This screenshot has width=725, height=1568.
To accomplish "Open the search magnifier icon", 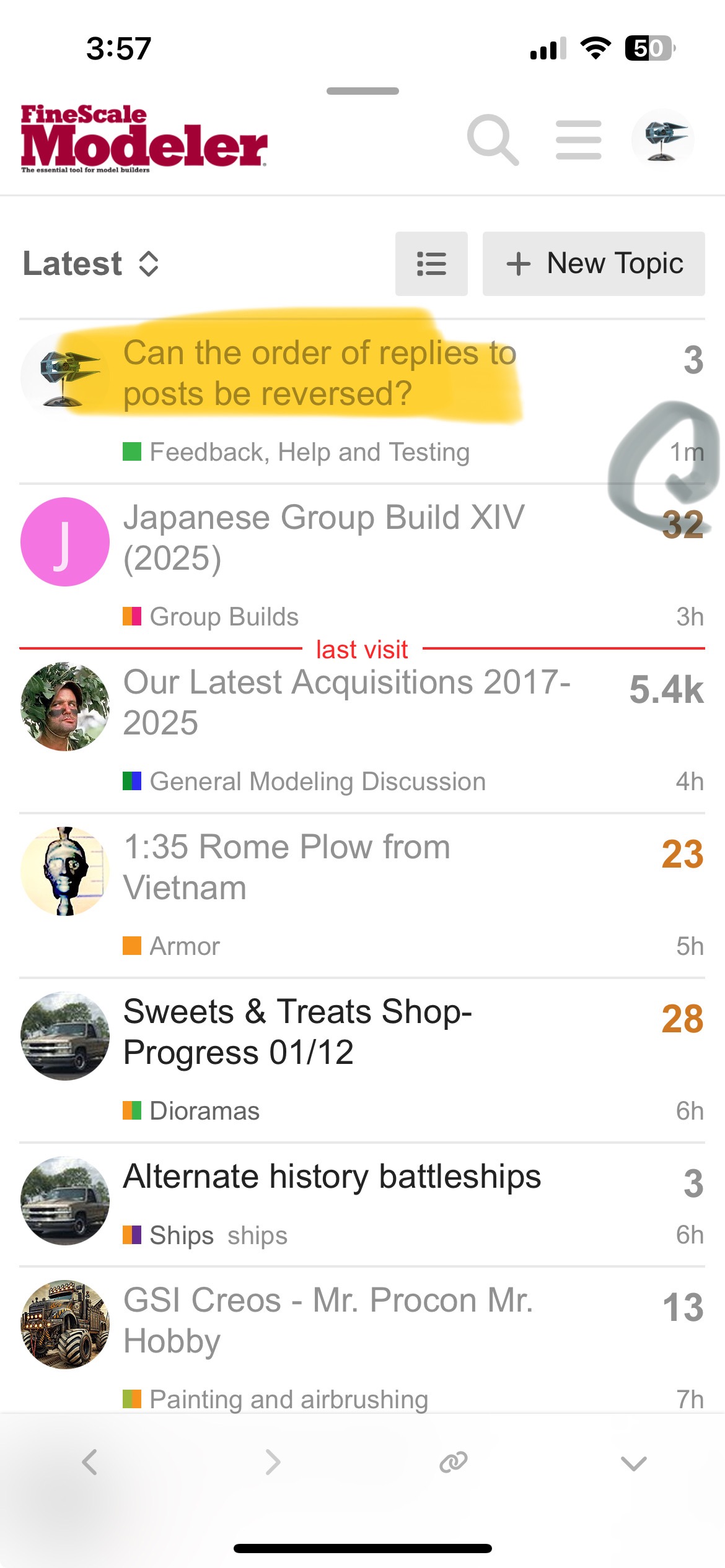I will tap(492, 140).
